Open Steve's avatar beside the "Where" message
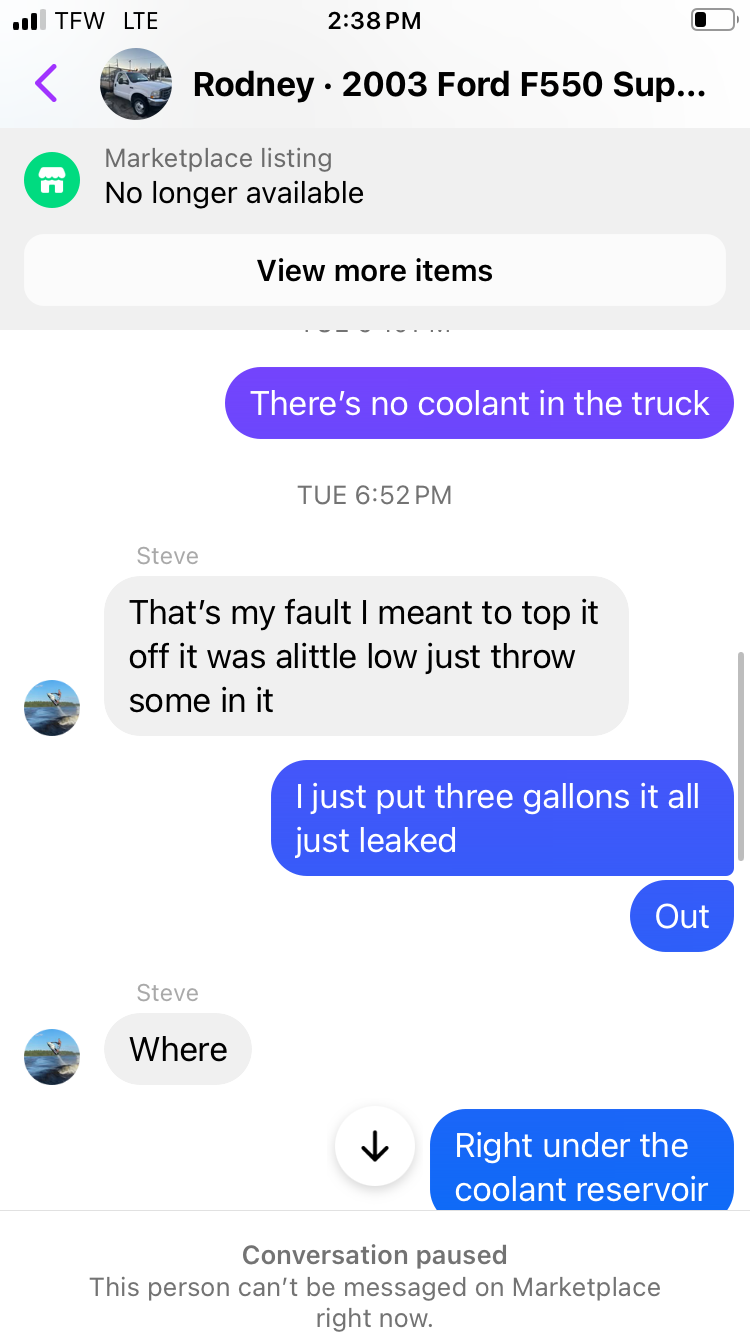Screen dimensions: 750x1334 click(x=52, y=1057)
